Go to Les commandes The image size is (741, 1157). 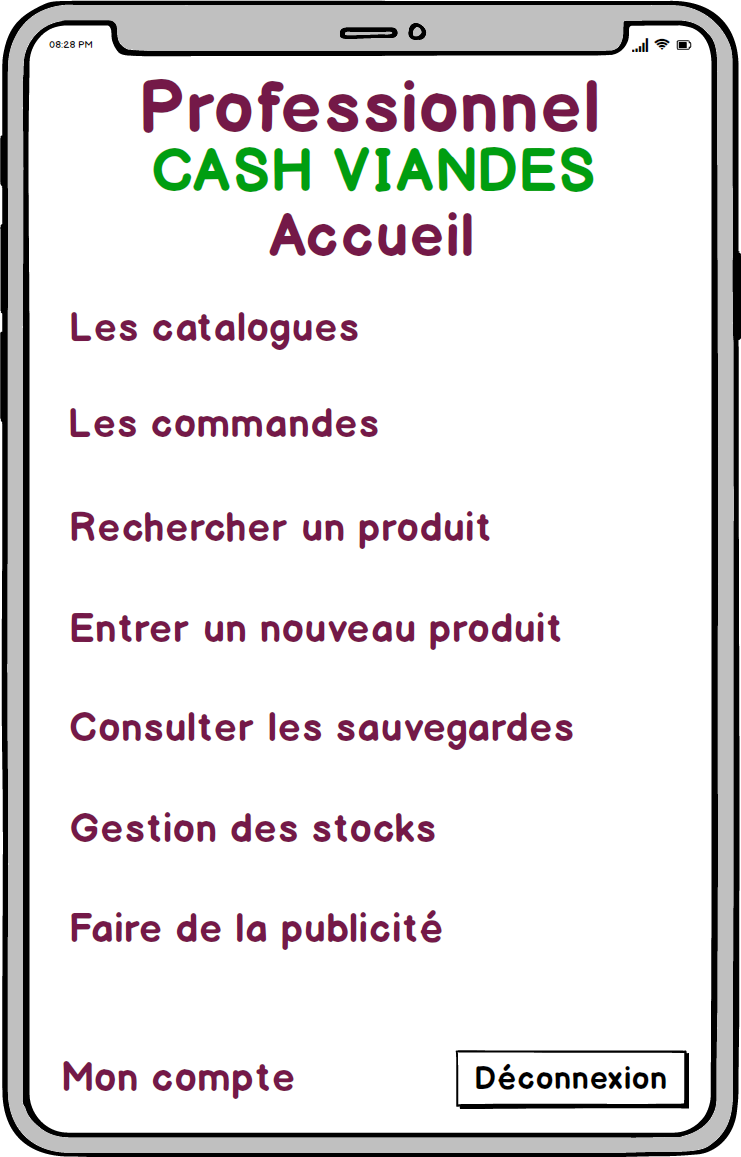[x=224, y=424]
